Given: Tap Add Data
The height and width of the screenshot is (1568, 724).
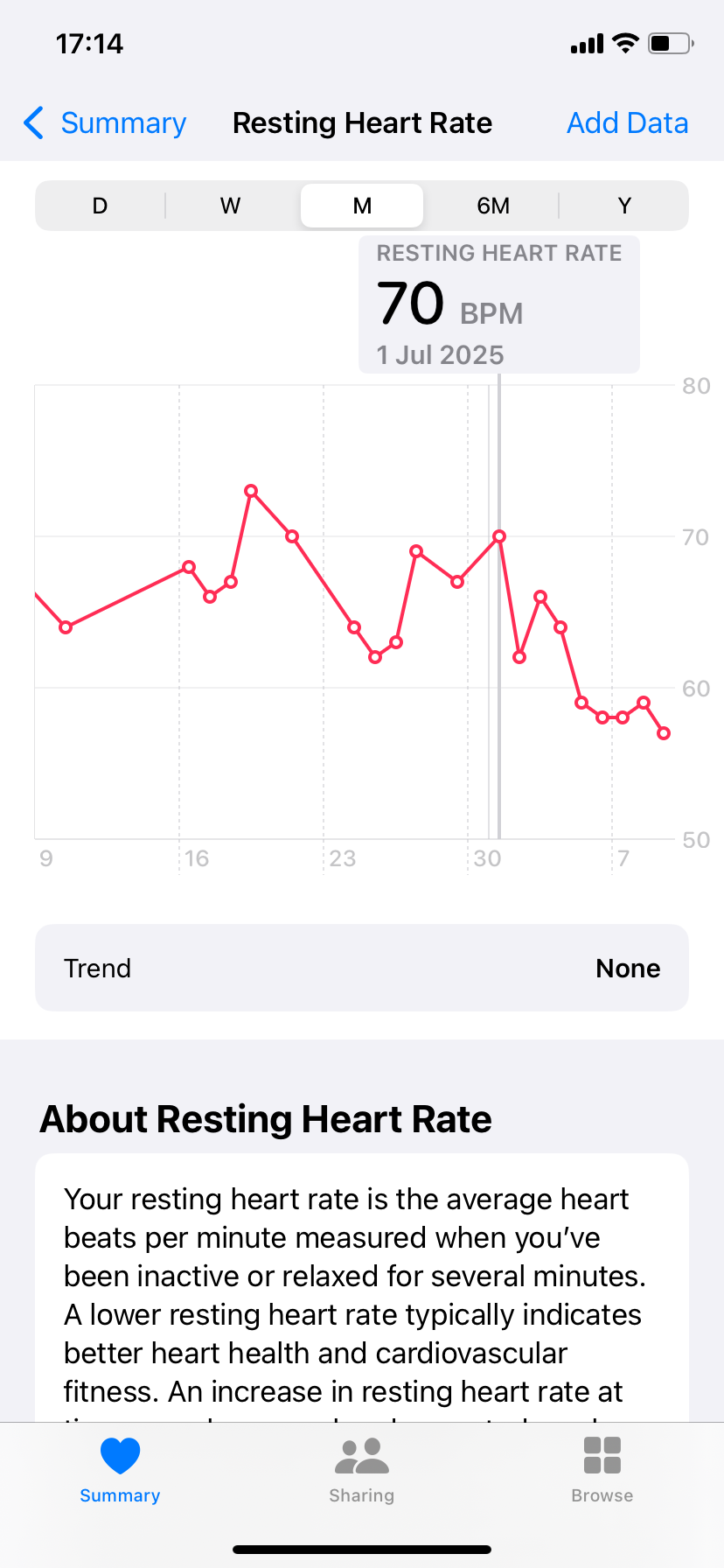Looking at the screenshot, I should tap(627, 123).
